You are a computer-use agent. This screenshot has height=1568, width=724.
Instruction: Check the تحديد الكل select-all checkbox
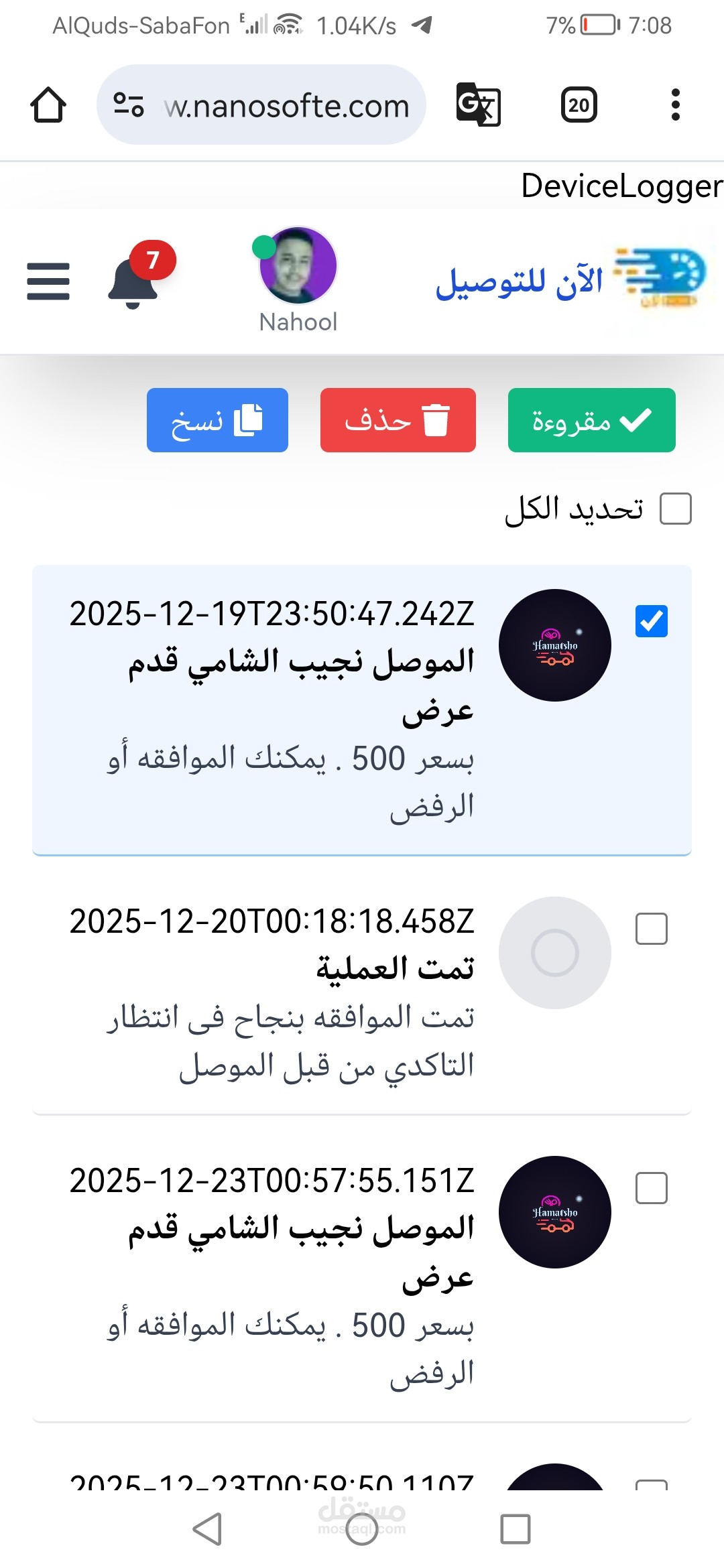point(675,509)
